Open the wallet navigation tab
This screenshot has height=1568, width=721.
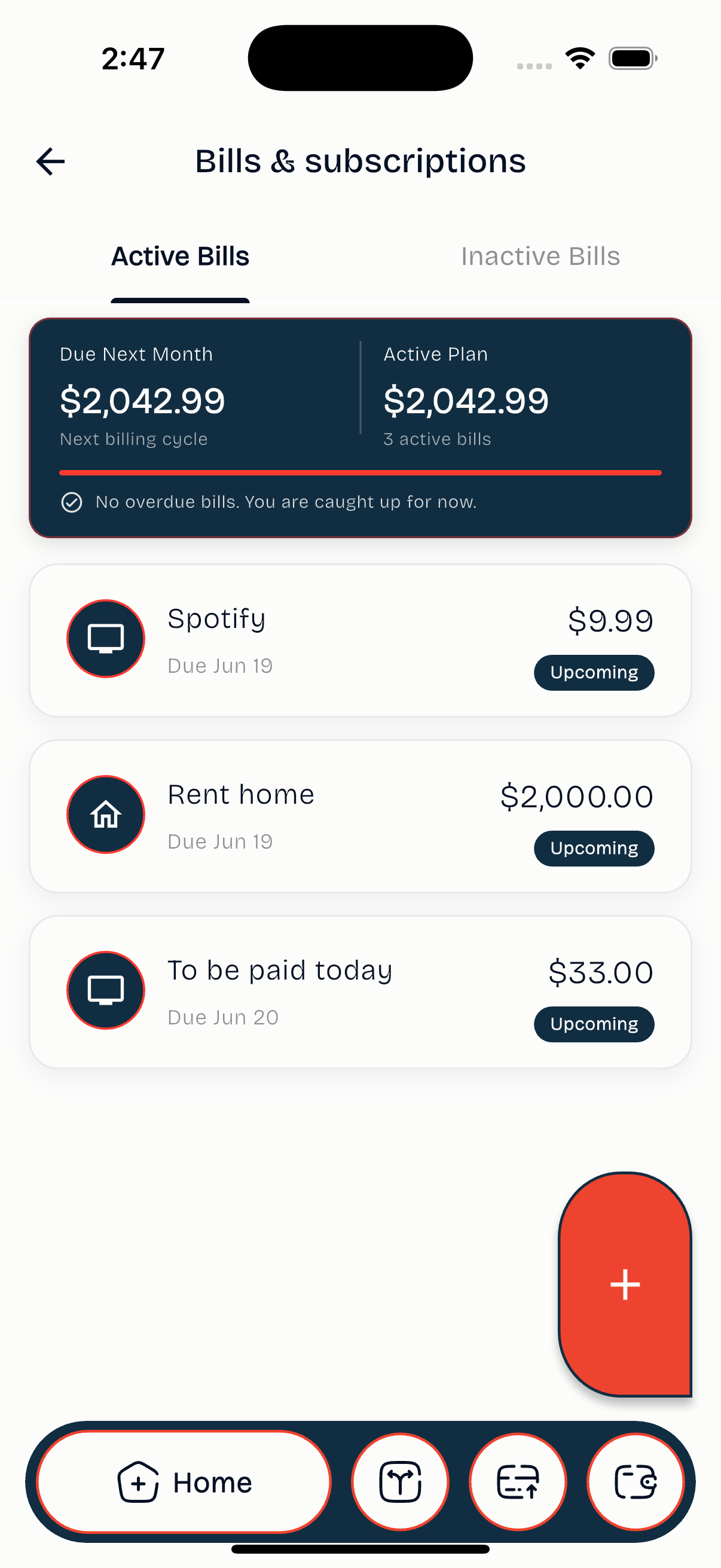click(636, 1482)
